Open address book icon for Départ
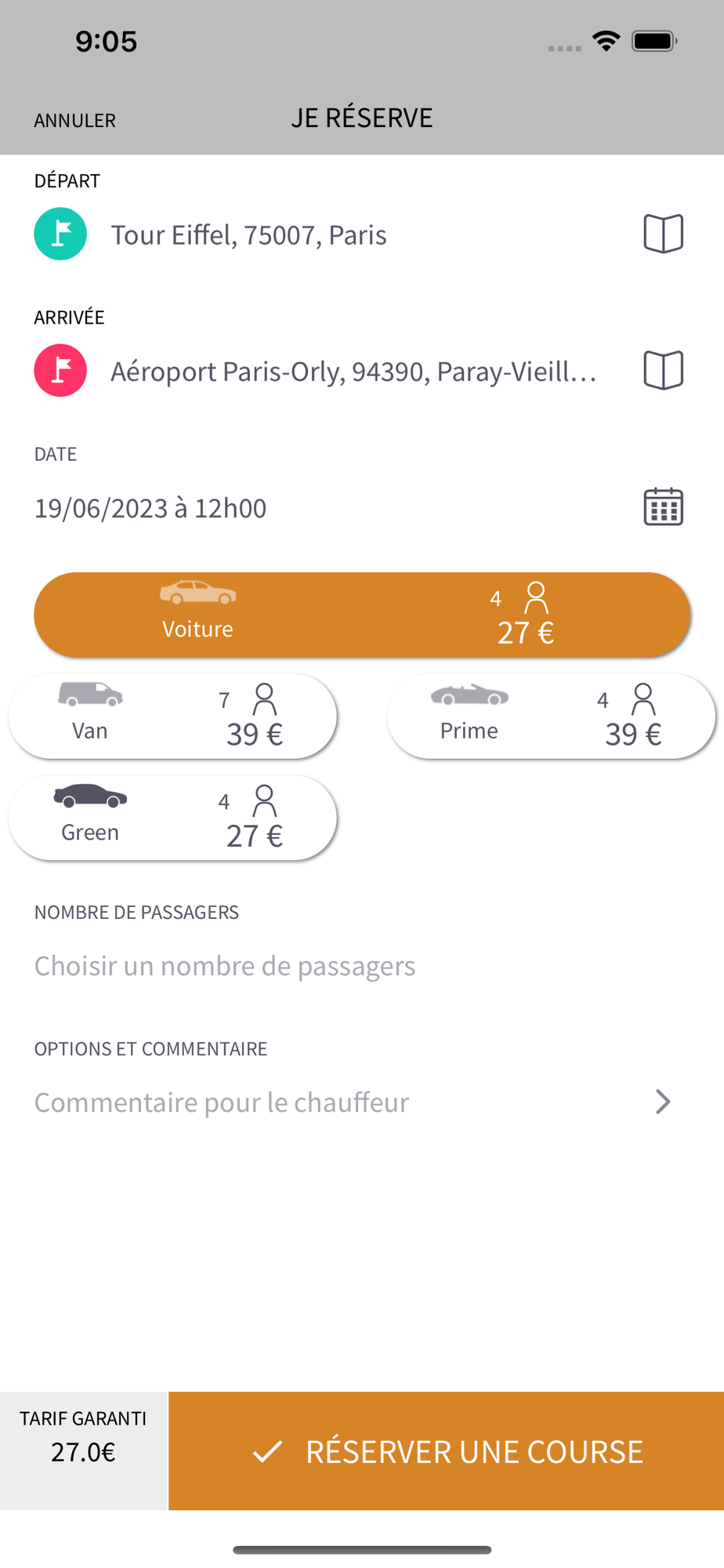724x1568 pixels. pyautogui.click(x=663, y=234)
